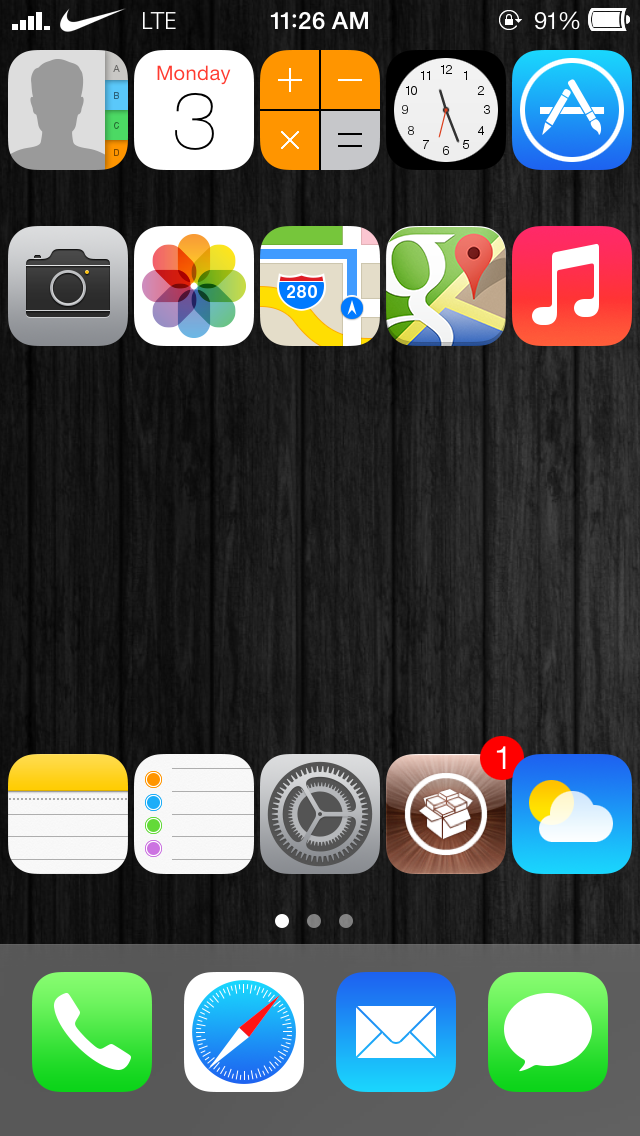Tap the home screen page indicator dots
Screen dimensions: 640x1136
(x=314, y=921)
